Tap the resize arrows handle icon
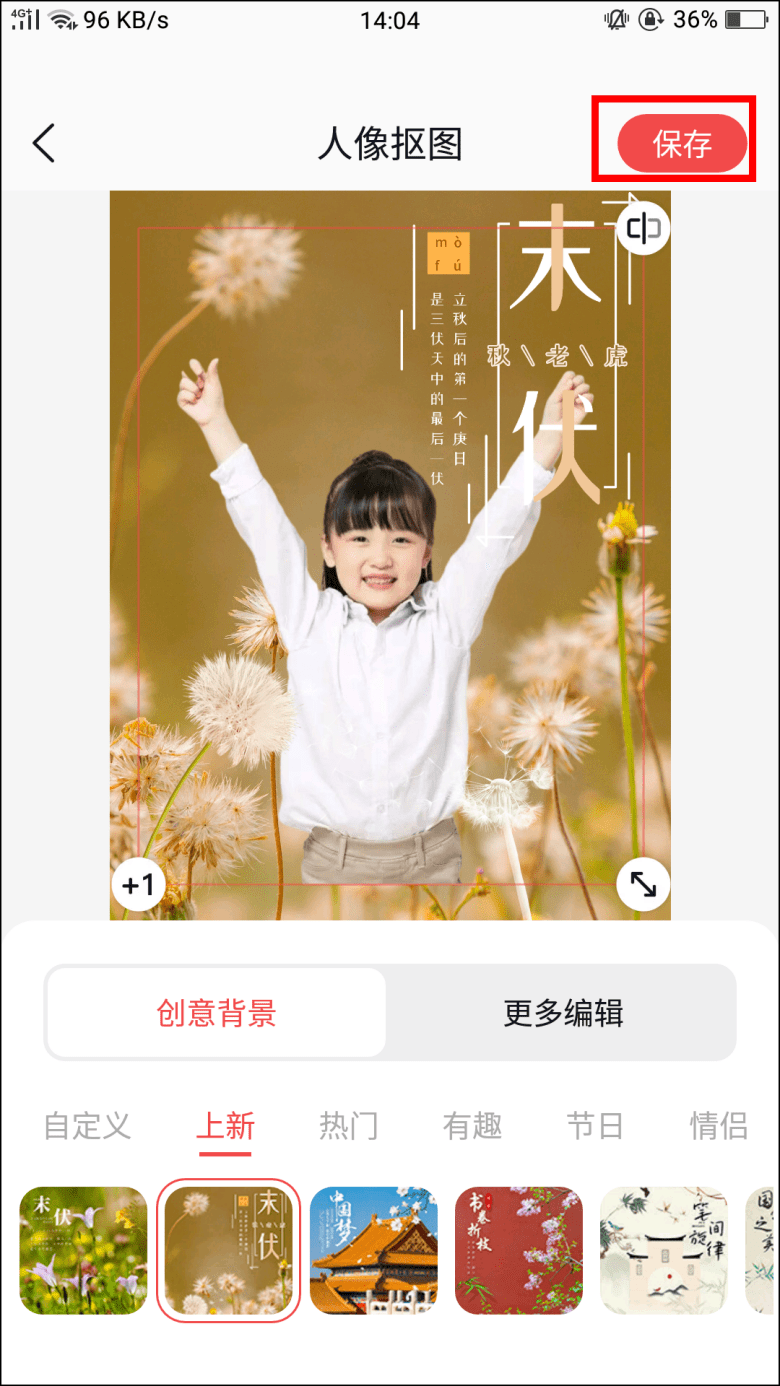780x1386 pixels. pyautogui.click(x=643, y=885)
